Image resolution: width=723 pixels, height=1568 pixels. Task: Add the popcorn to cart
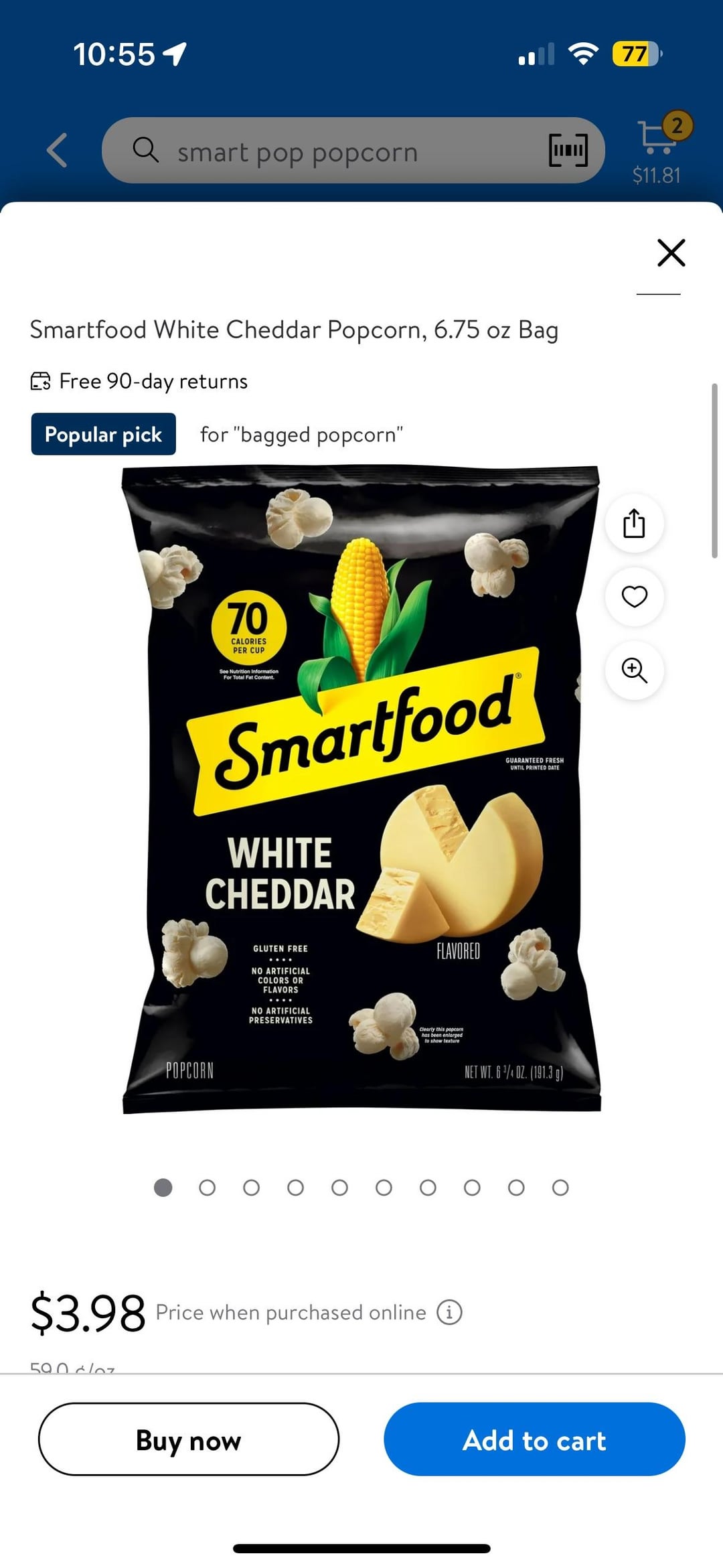534,1439
